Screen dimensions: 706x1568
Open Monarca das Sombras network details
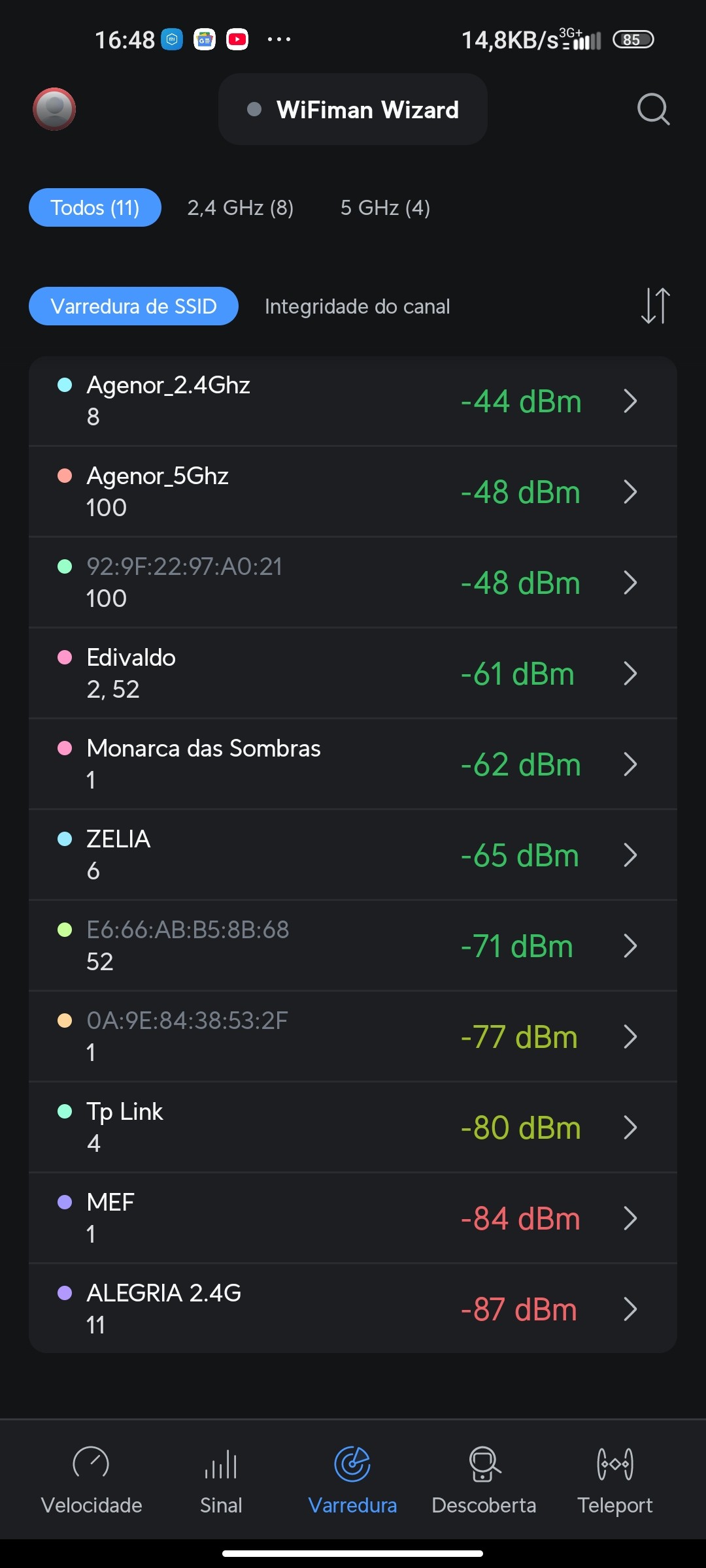point(353,764)
